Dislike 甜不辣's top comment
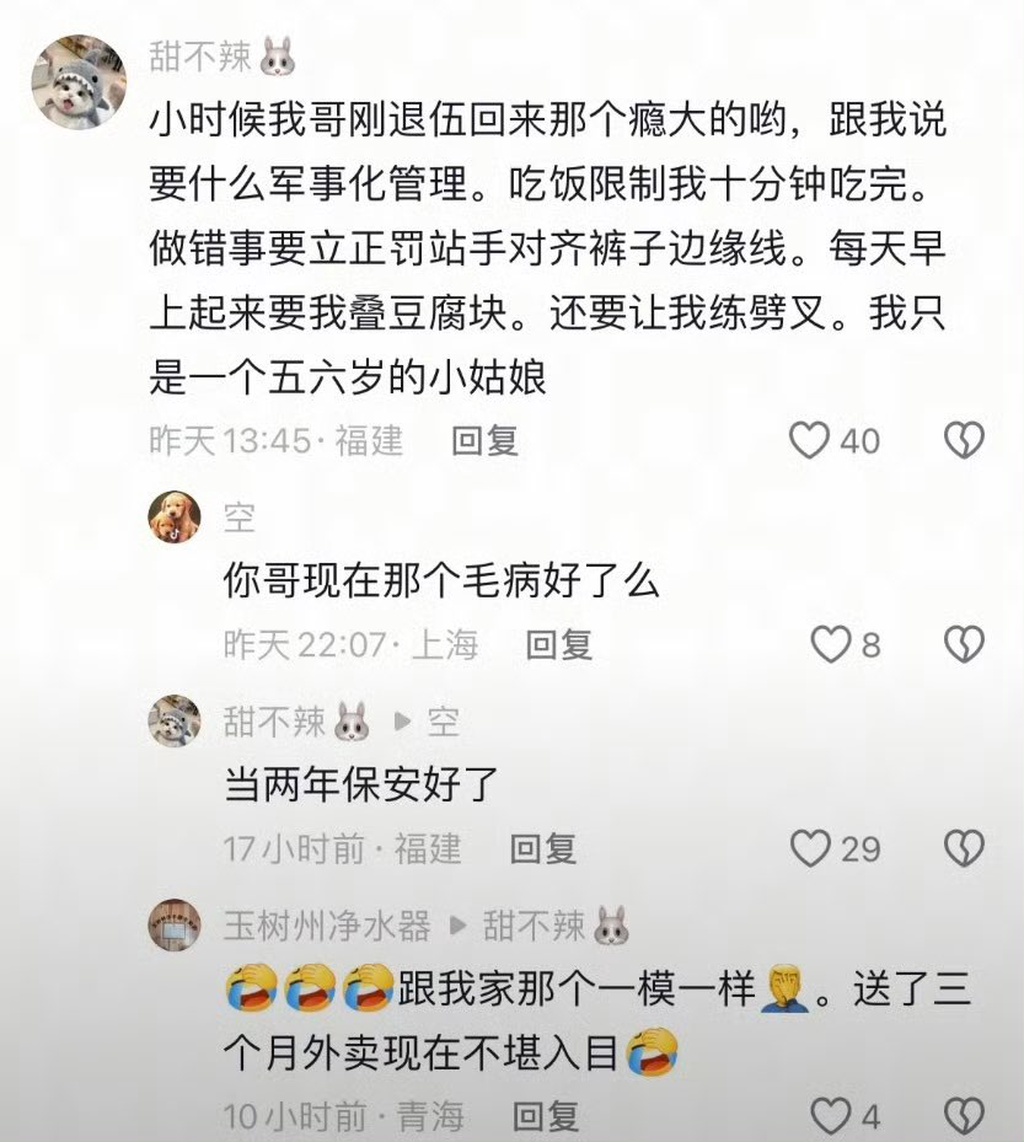This screenshot has width=1024, height=1142. point(964,440)
